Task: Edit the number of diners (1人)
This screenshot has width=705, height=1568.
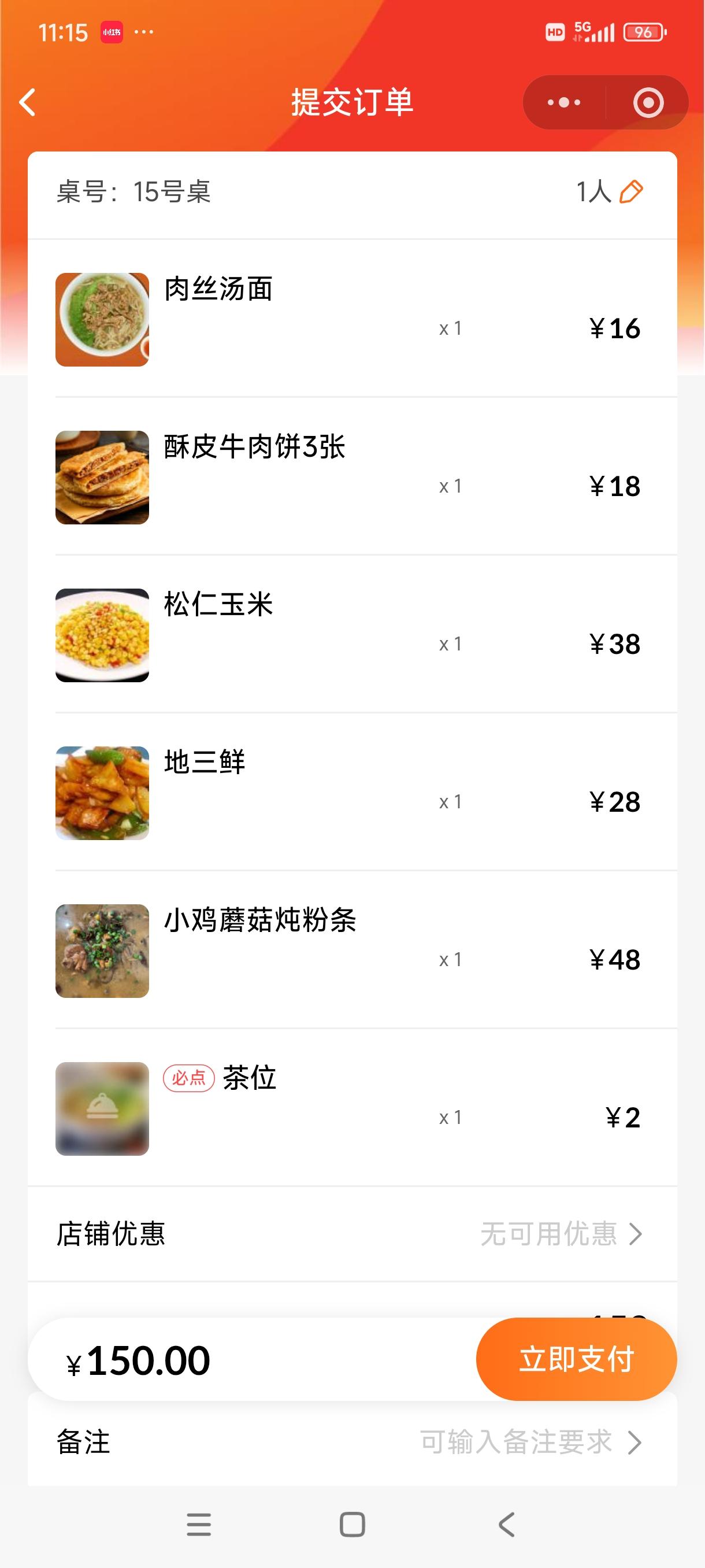Action: 630,192
